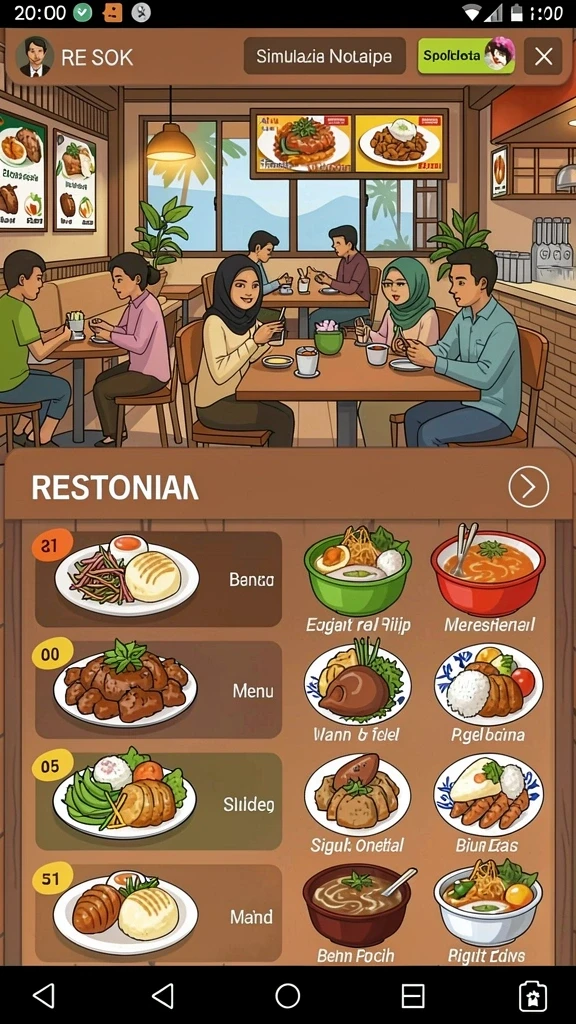The image size is (576, 1024).
Task: Choose the Behn Pocih soup bowl
Action: coord(357,913)
